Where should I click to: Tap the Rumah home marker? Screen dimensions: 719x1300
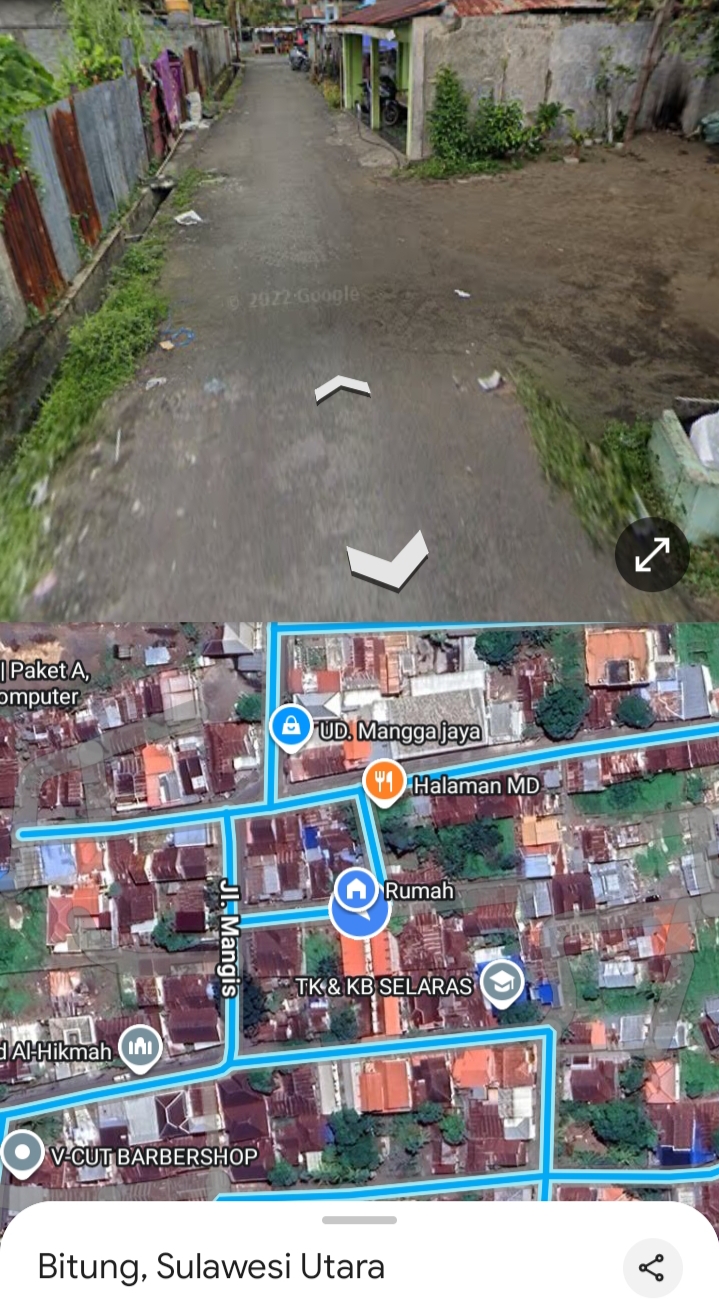[356, 888]
